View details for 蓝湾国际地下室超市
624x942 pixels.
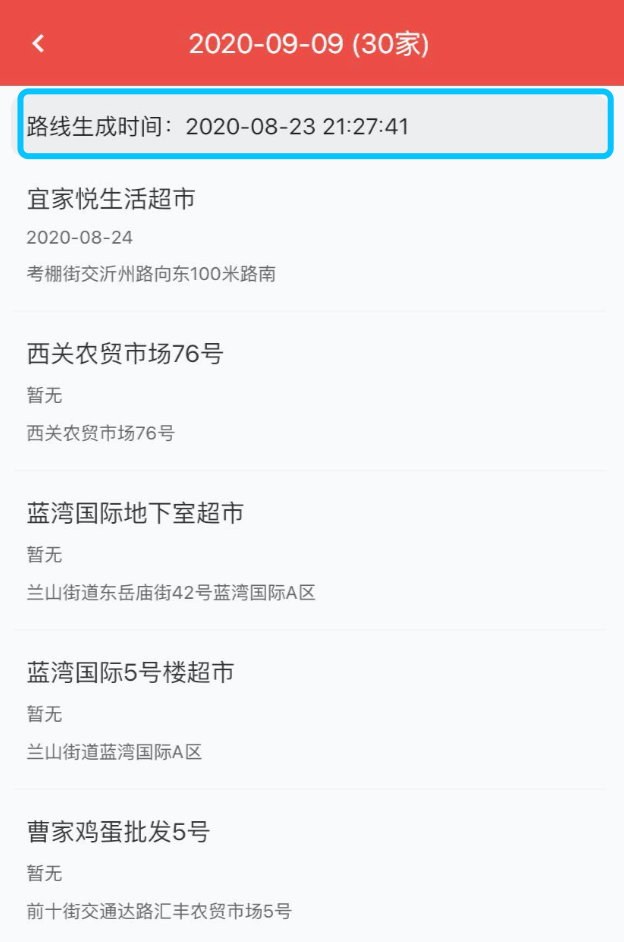(x=310, y=551)
